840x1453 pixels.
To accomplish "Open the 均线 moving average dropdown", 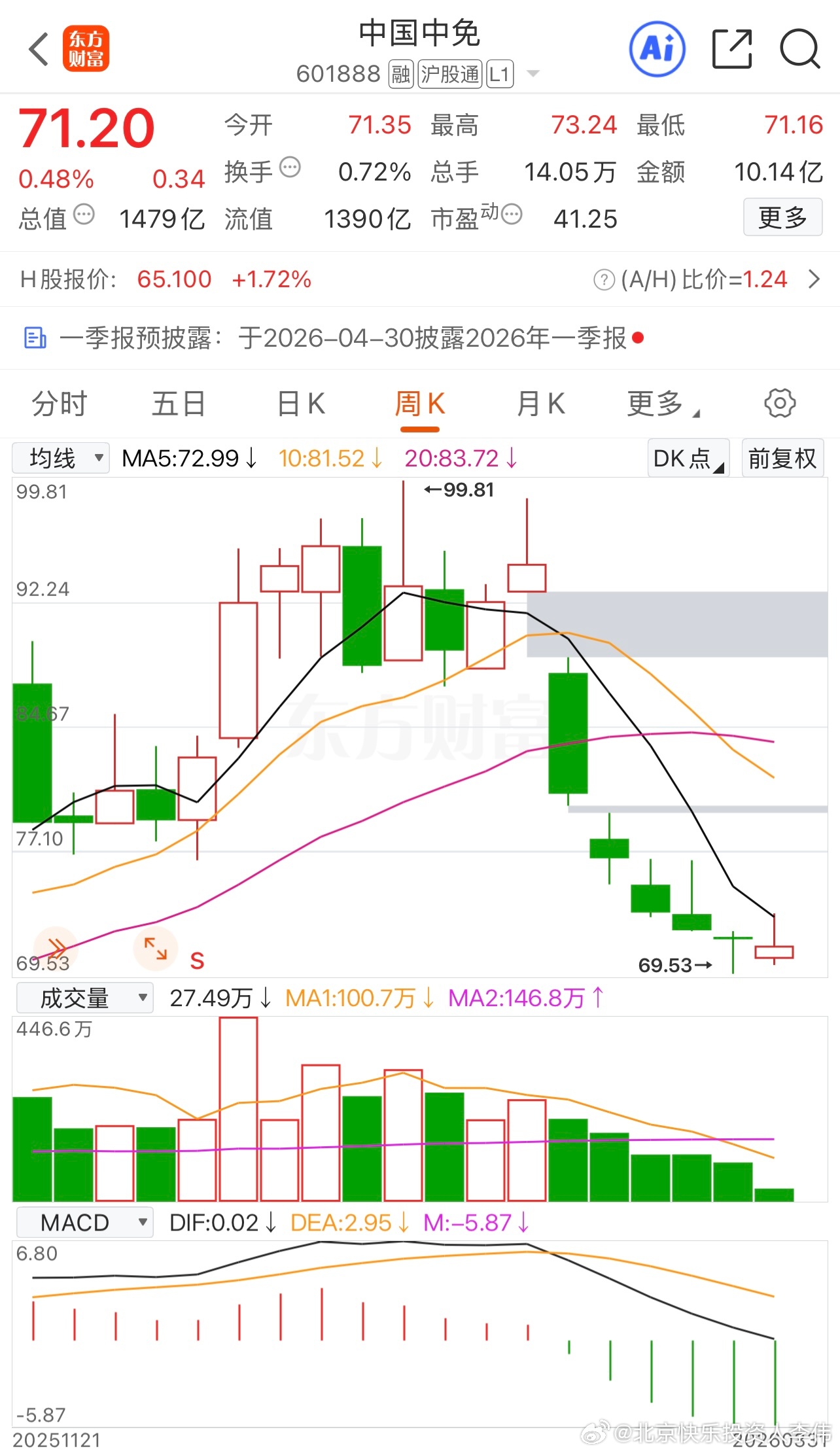I will tap(60, 458).
